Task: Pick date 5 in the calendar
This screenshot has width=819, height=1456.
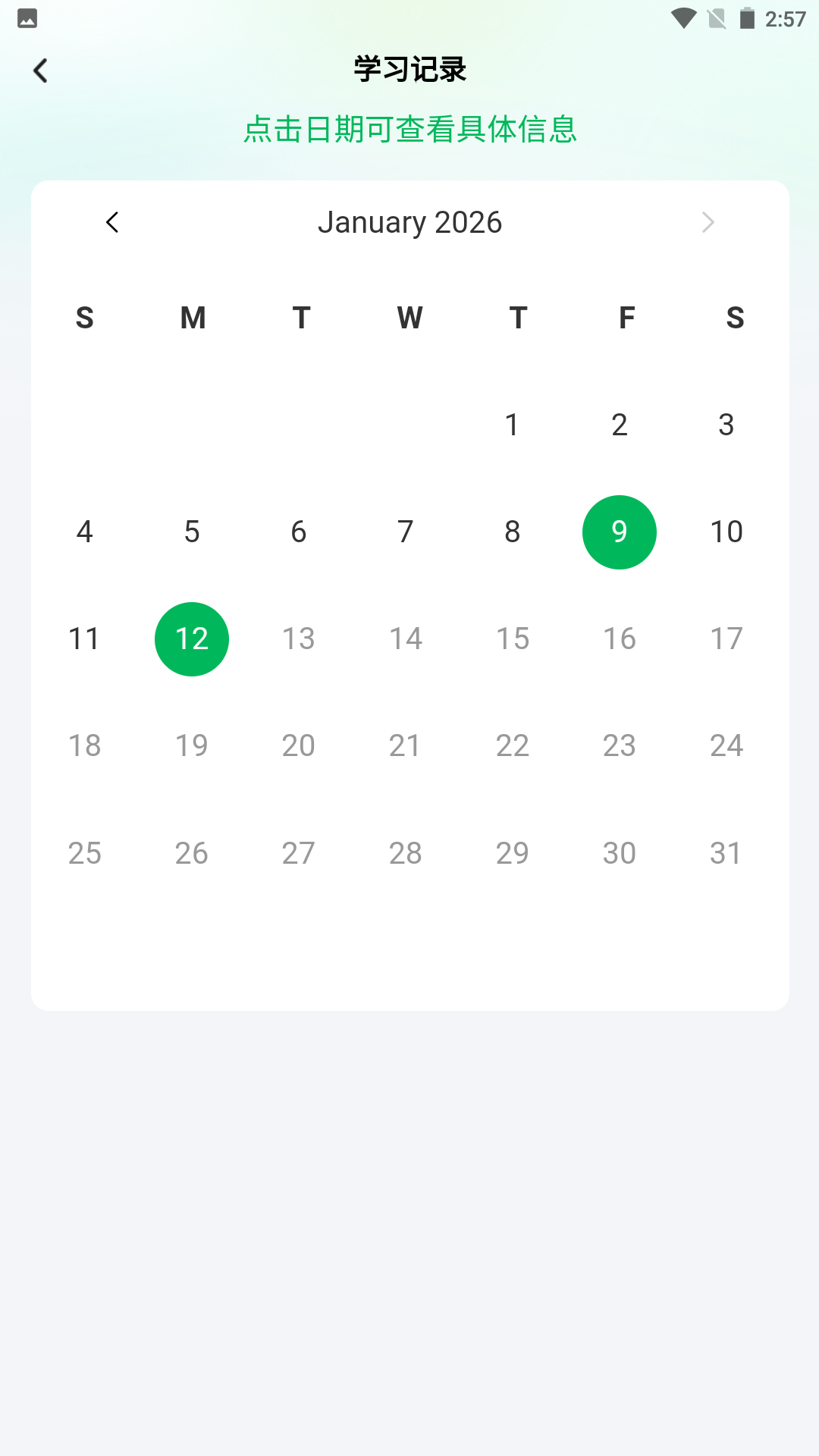Action: [x=192, y=532]
